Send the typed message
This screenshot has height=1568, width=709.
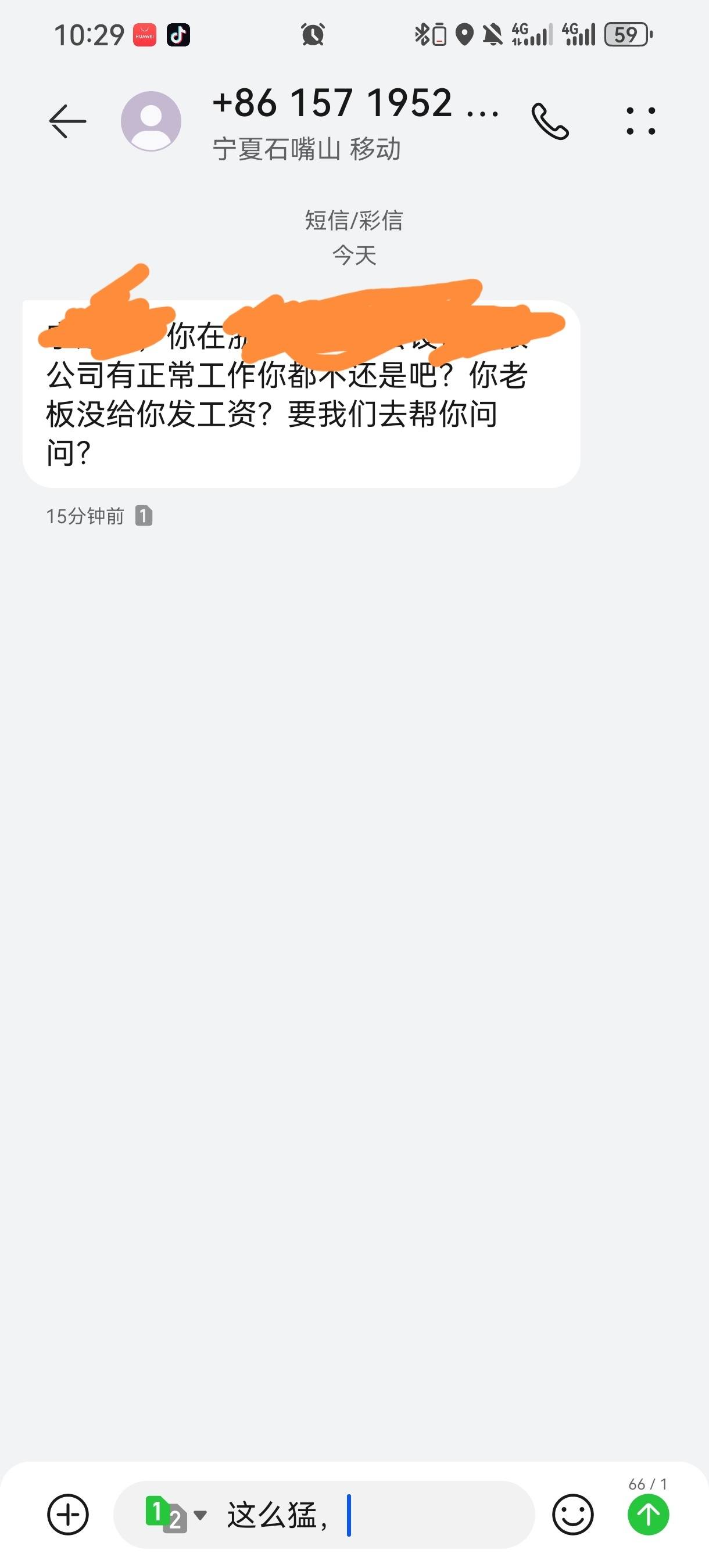648,1515
